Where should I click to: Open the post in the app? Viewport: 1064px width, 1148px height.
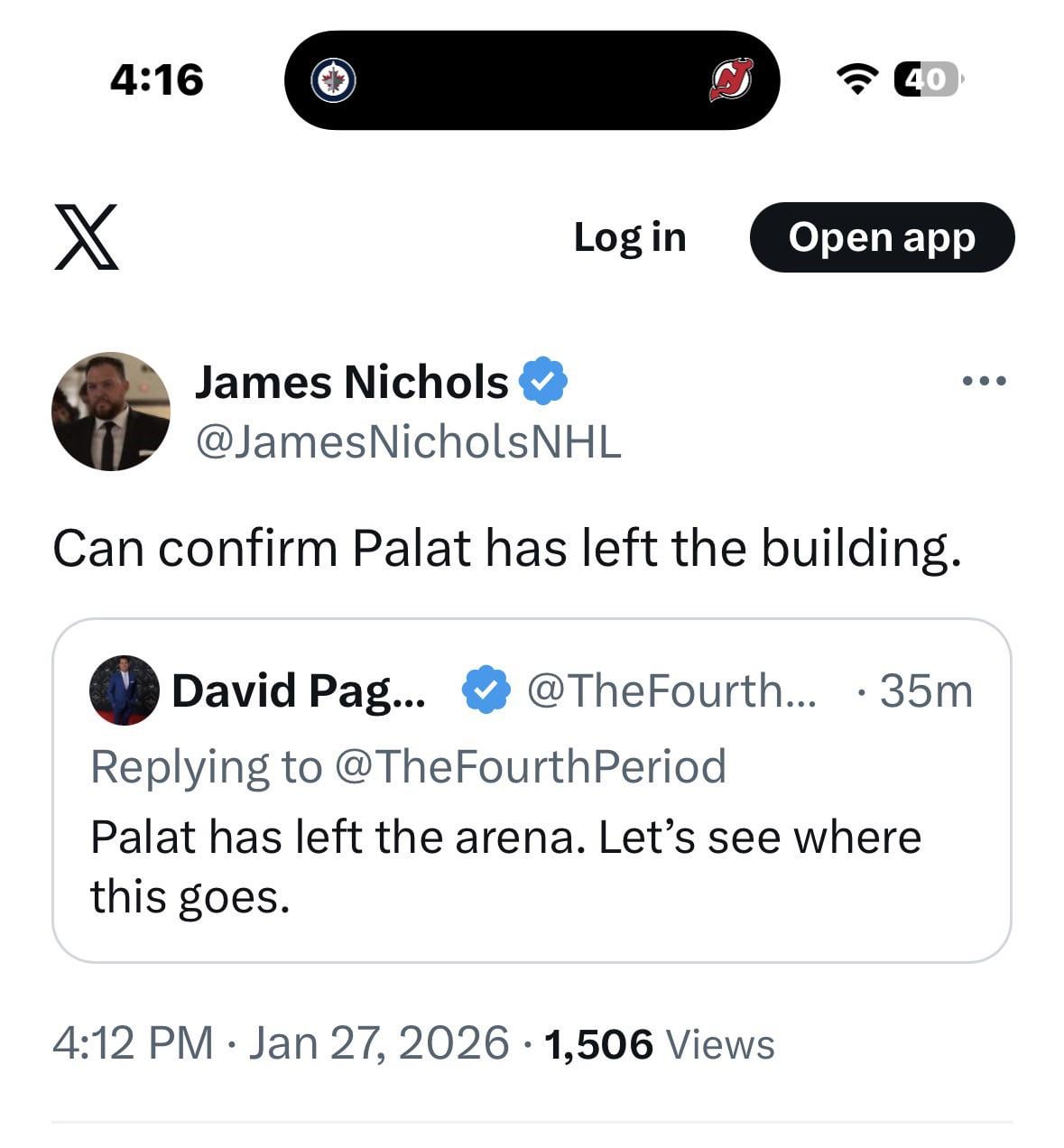[882, 237]
